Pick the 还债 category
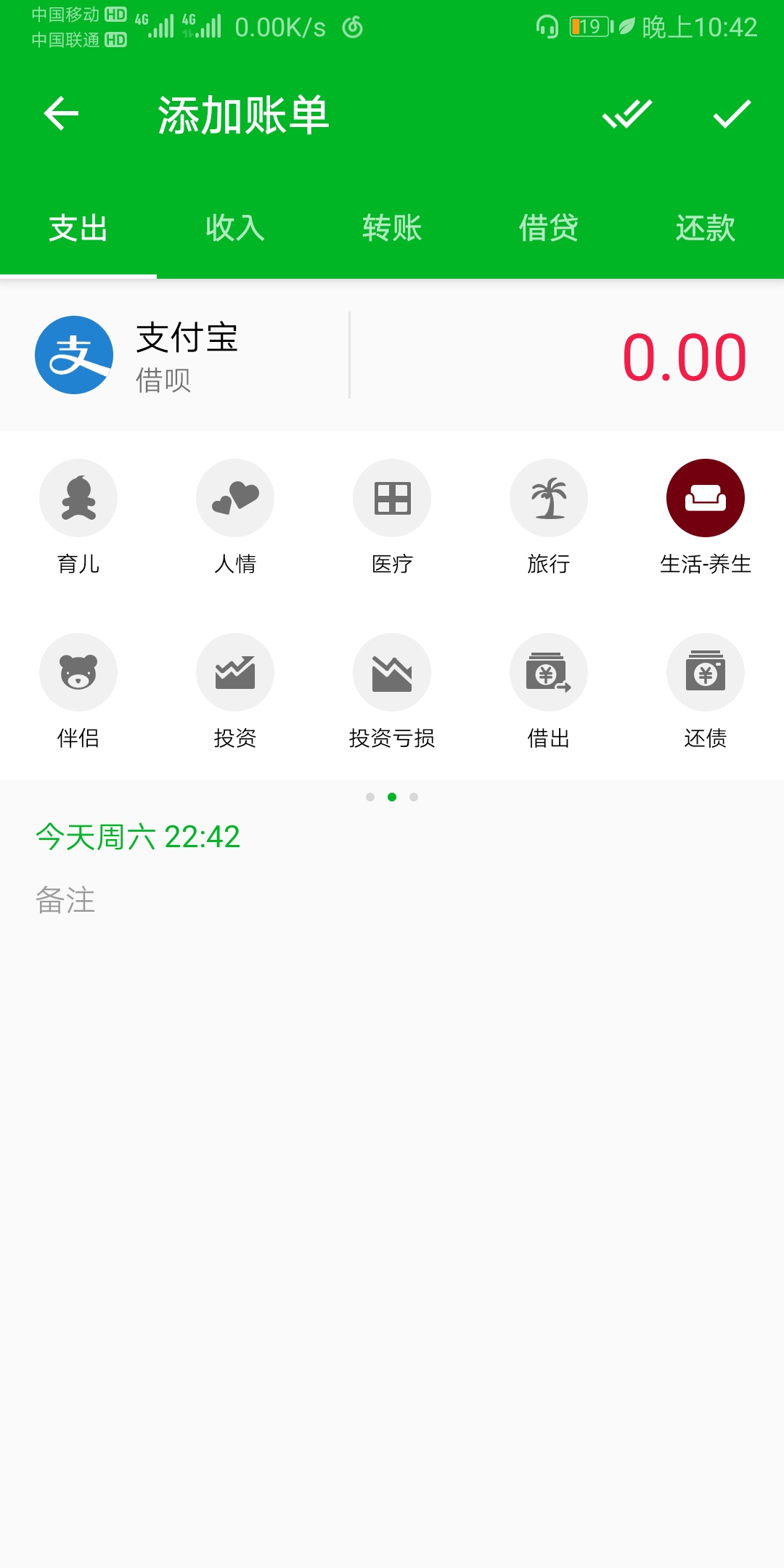Screen dimensions: 784x1568 (x=706, y=673)
